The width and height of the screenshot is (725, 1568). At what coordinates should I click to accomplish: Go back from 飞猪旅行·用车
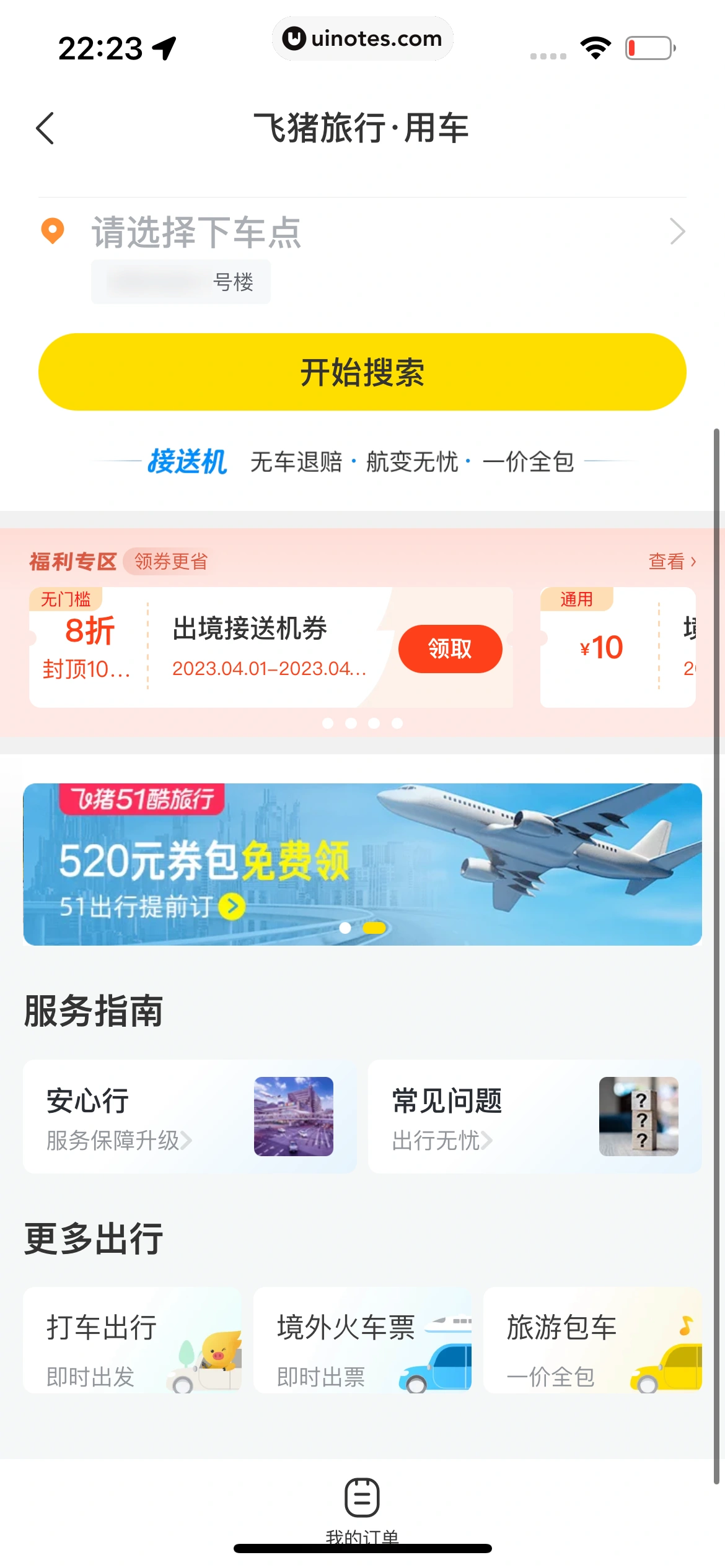click(45, 128)
